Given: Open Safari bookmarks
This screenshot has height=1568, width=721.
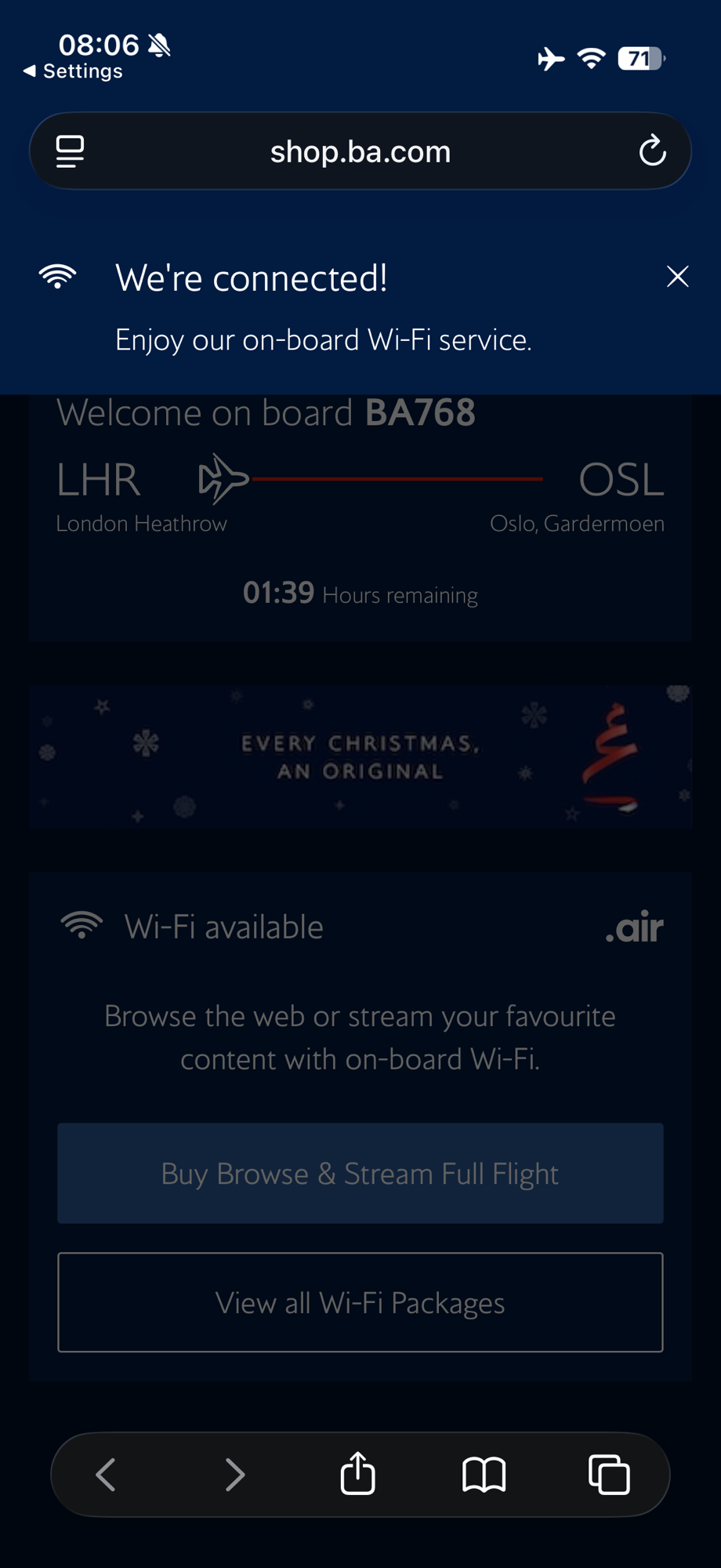Looking at the screenshot, I should [x=484, y=1475].
